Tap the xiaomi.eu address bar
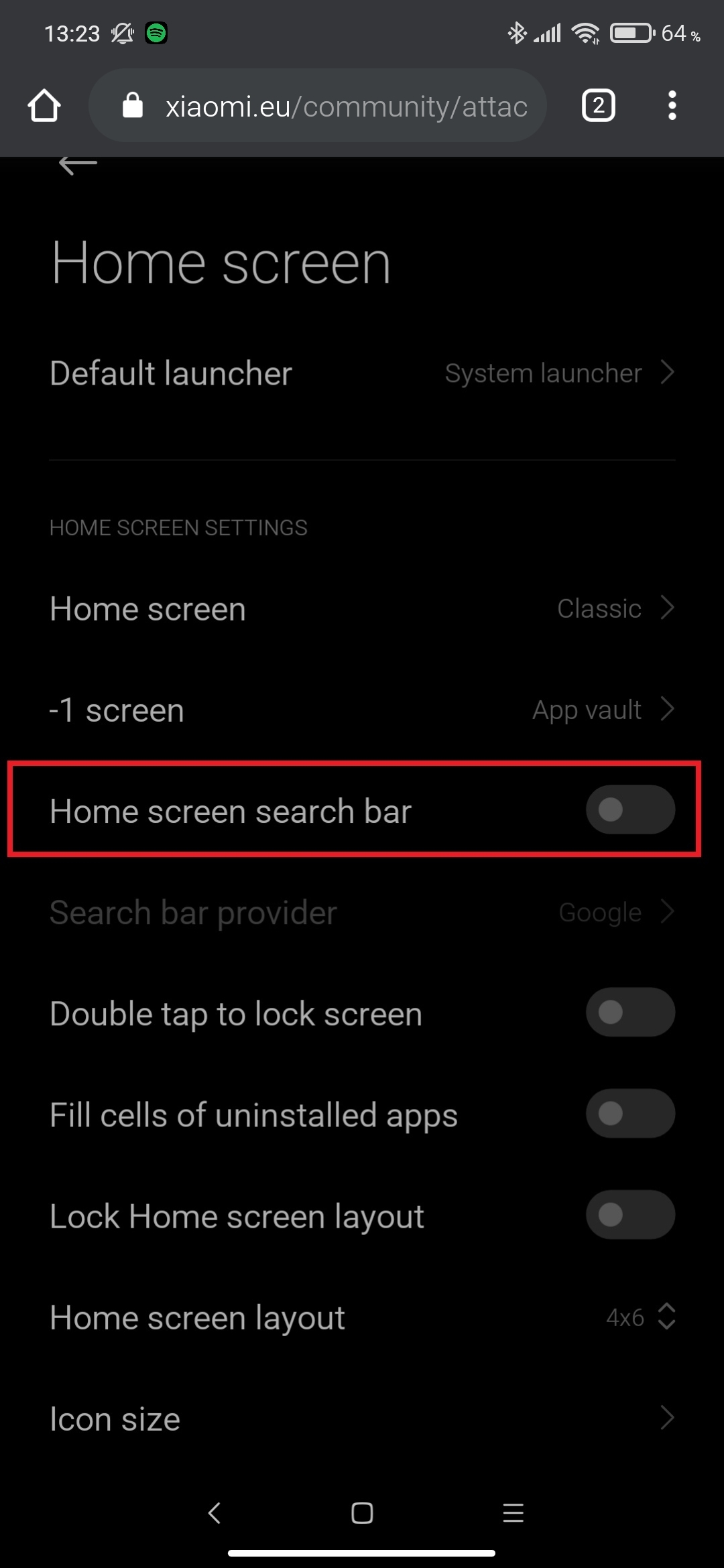Screen dimensions: 724x1568 317,106
